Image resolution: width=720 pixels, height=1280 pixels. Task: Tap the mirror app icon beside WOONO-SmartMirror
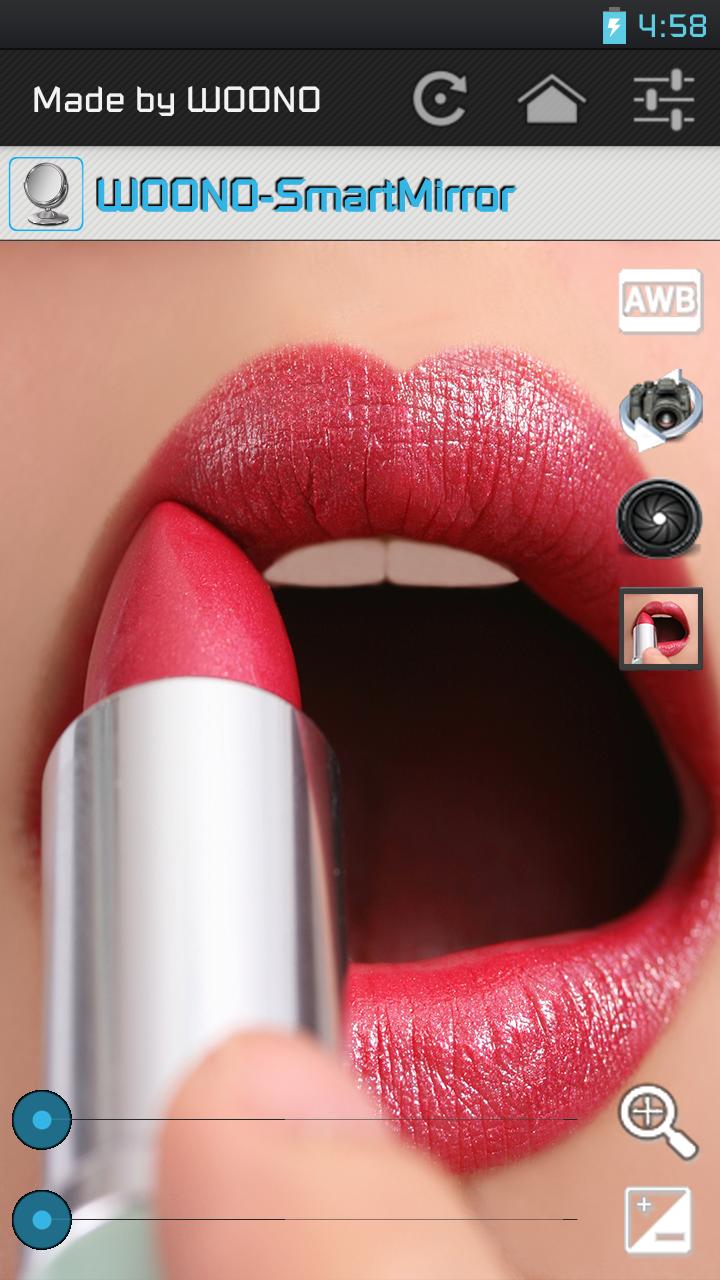46,194
